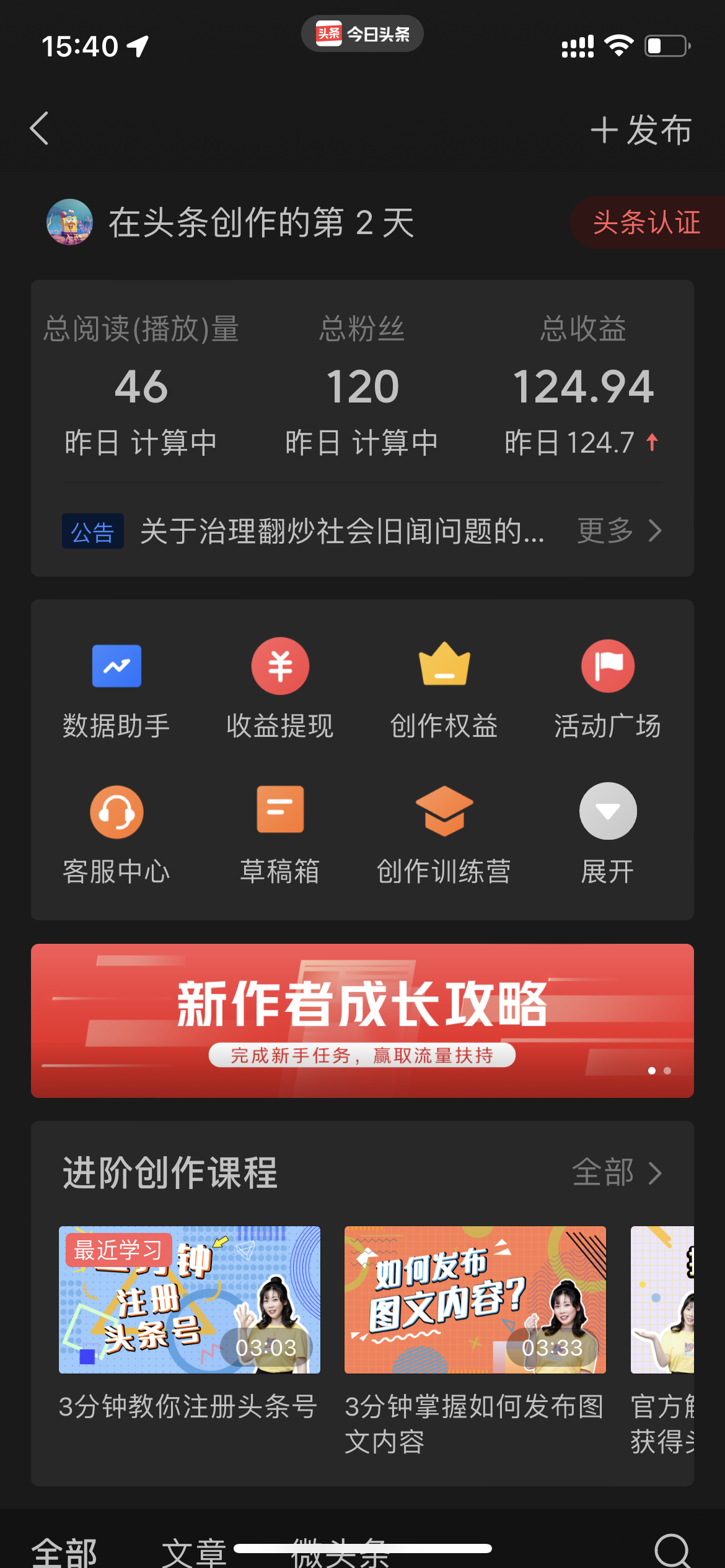Tap the 发布 publish button
This screenshot has width=725, height=1568.
[641, 130]
